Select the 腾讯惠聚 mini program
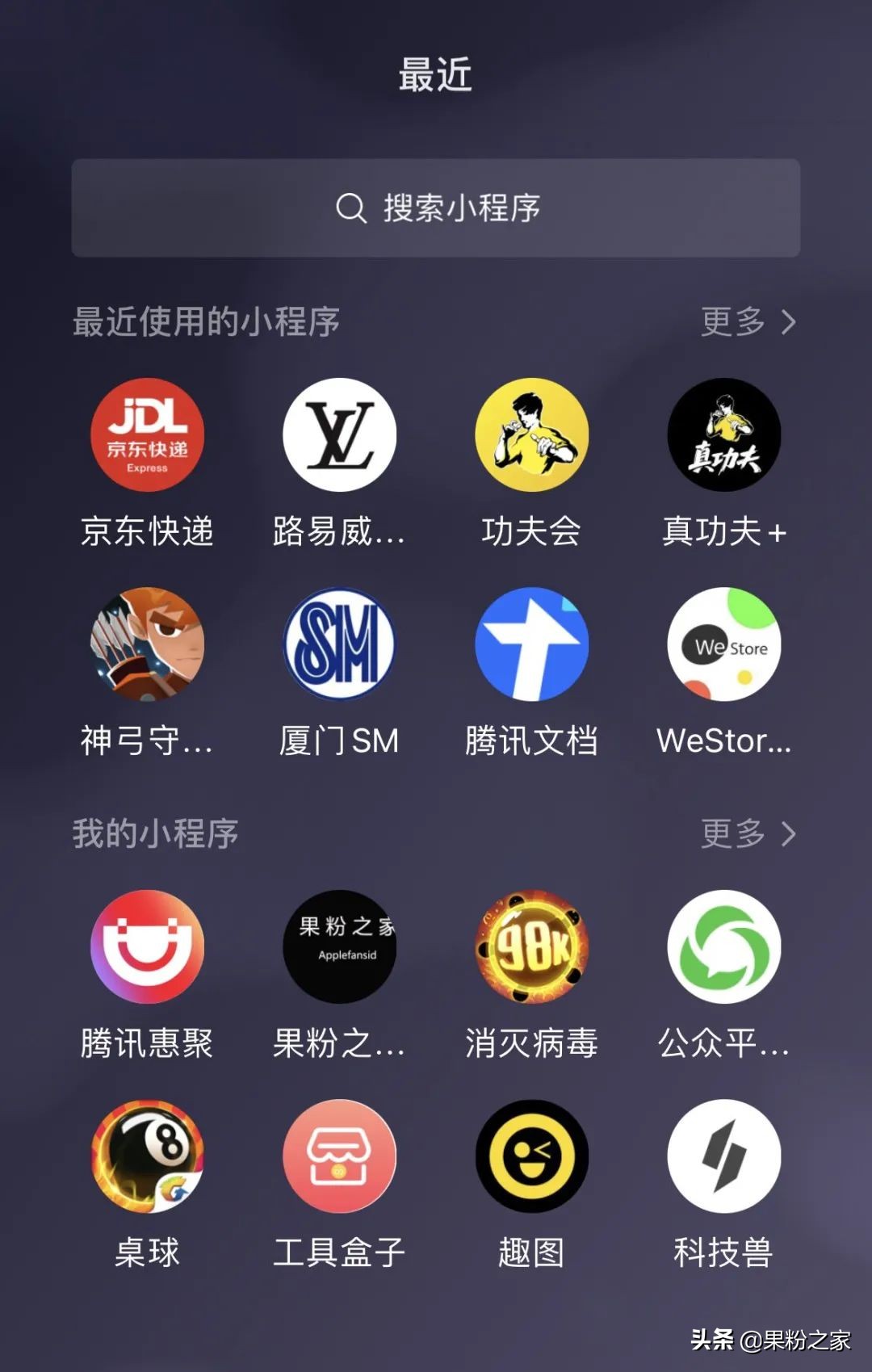 (x=145, y=949)
